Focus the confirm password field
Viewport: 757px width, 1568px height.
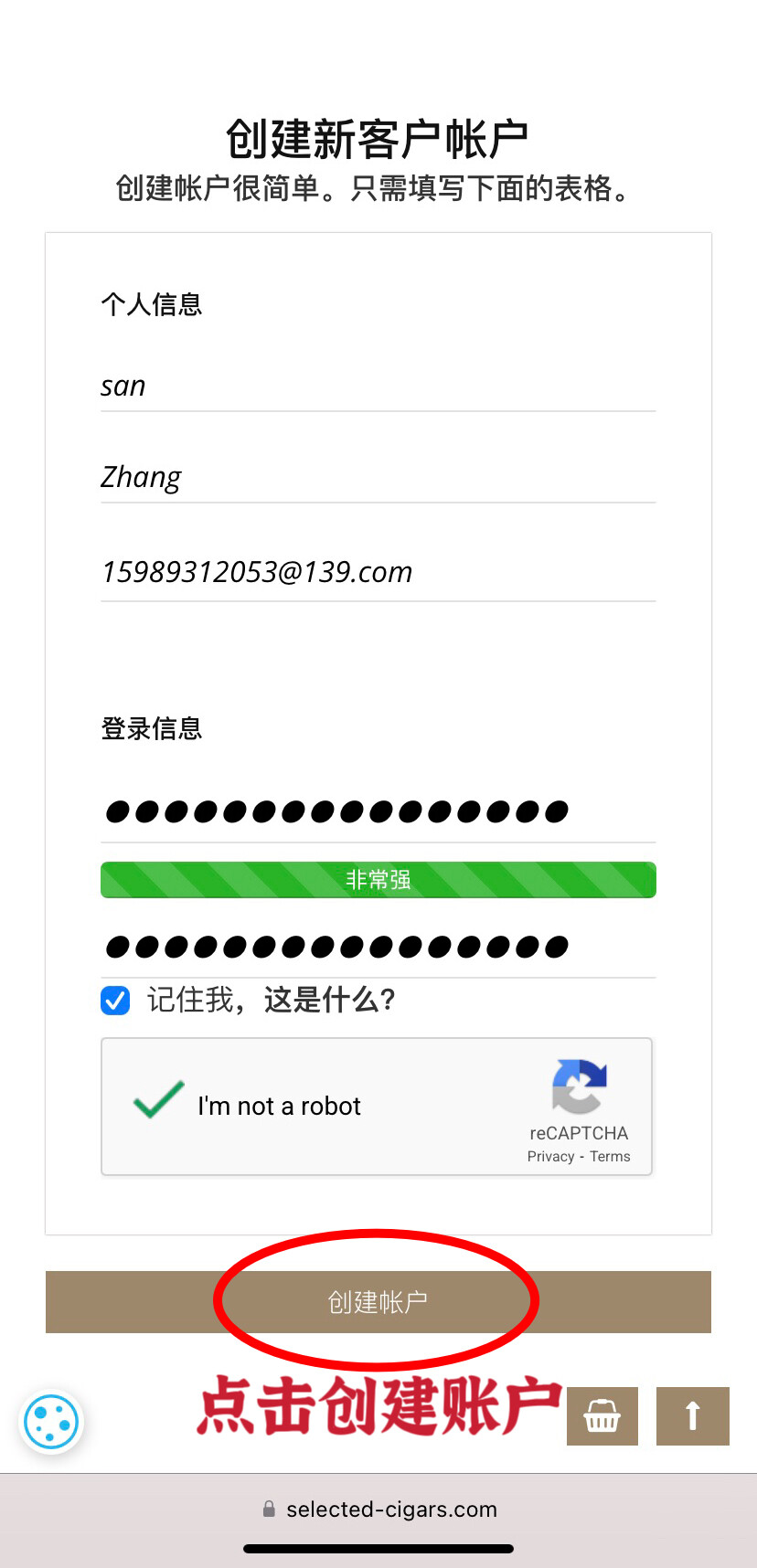378,947
